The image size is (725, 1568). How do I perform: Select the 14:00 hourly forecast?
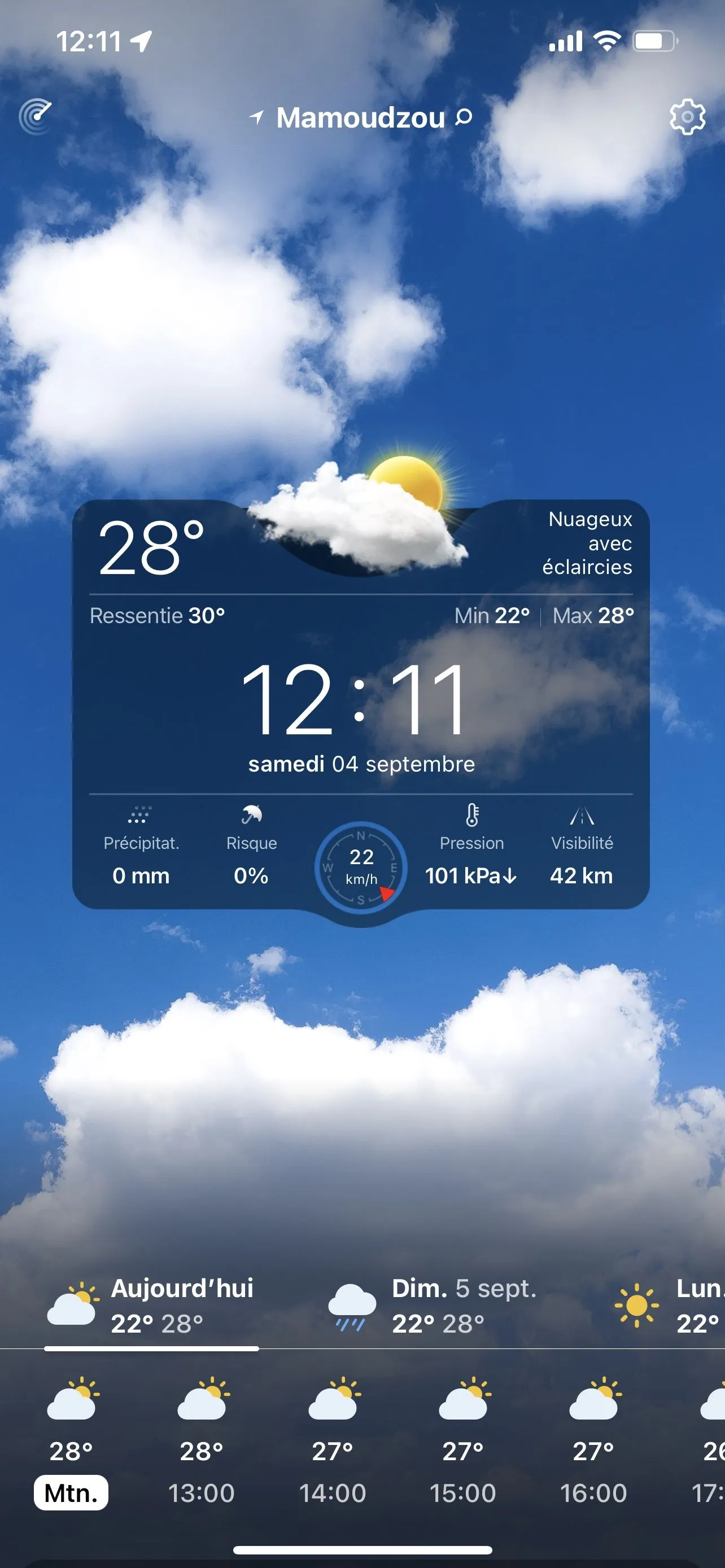click(333, 1443)
